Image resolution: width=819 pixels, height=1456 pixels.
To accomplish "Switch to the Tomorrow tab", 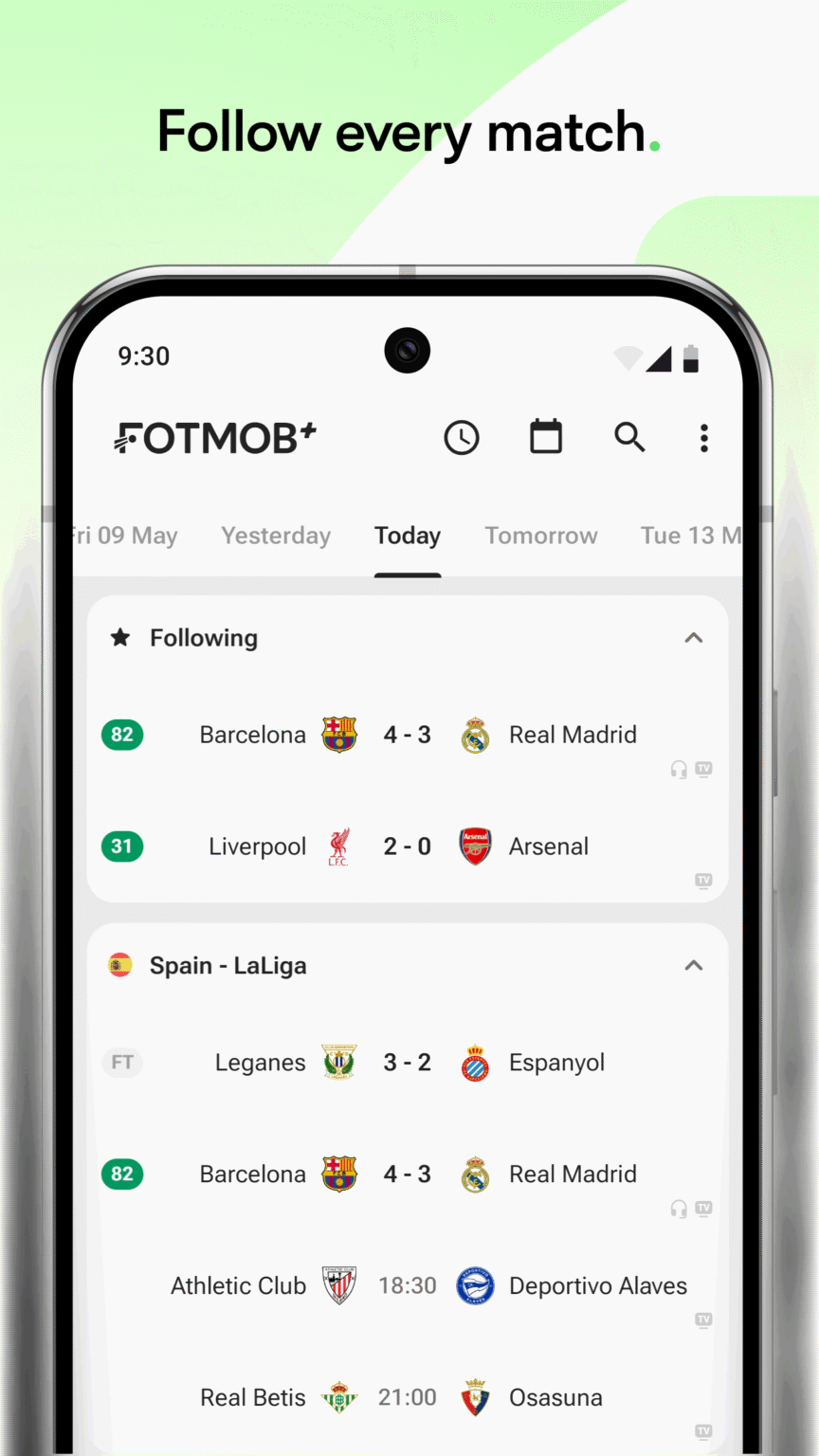I will (541, 536).
